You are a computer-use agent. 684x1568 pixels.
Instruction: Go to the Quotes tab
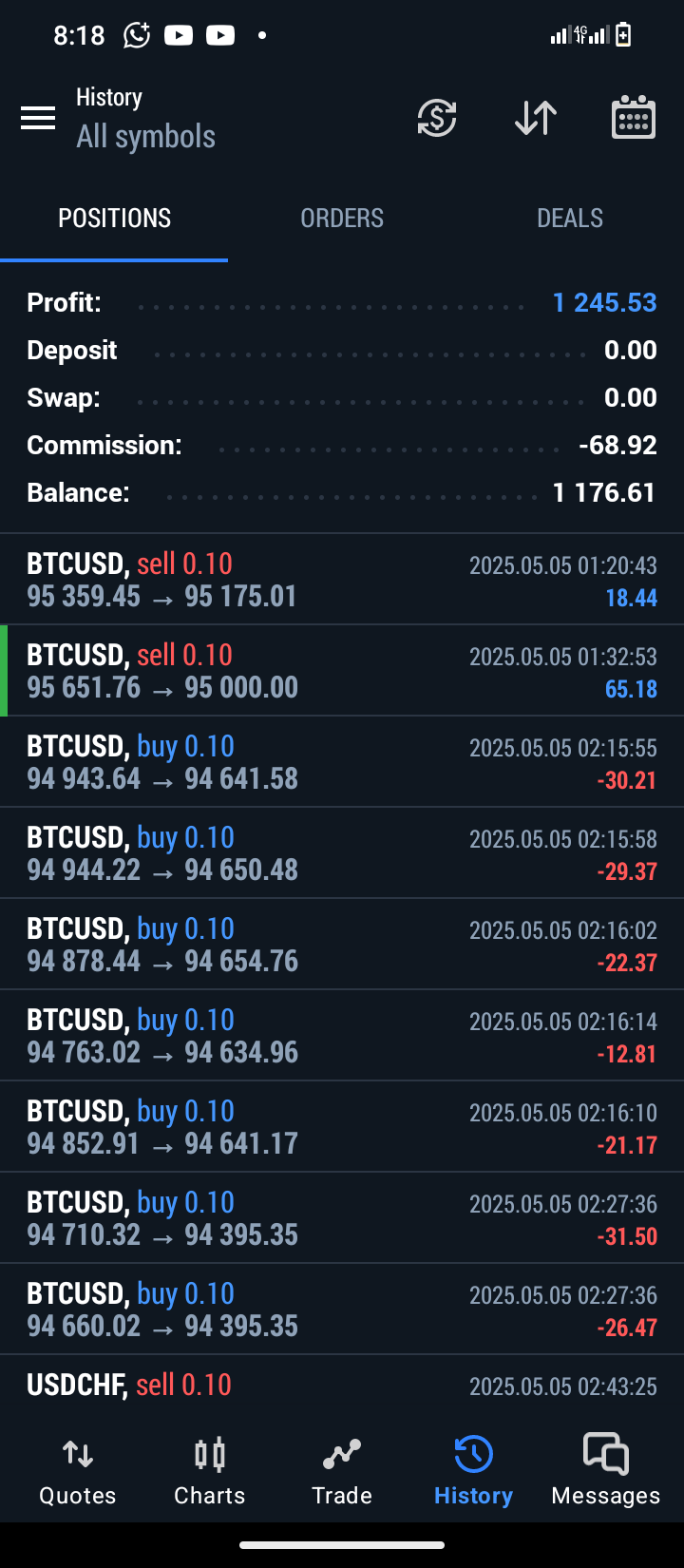78,1471
